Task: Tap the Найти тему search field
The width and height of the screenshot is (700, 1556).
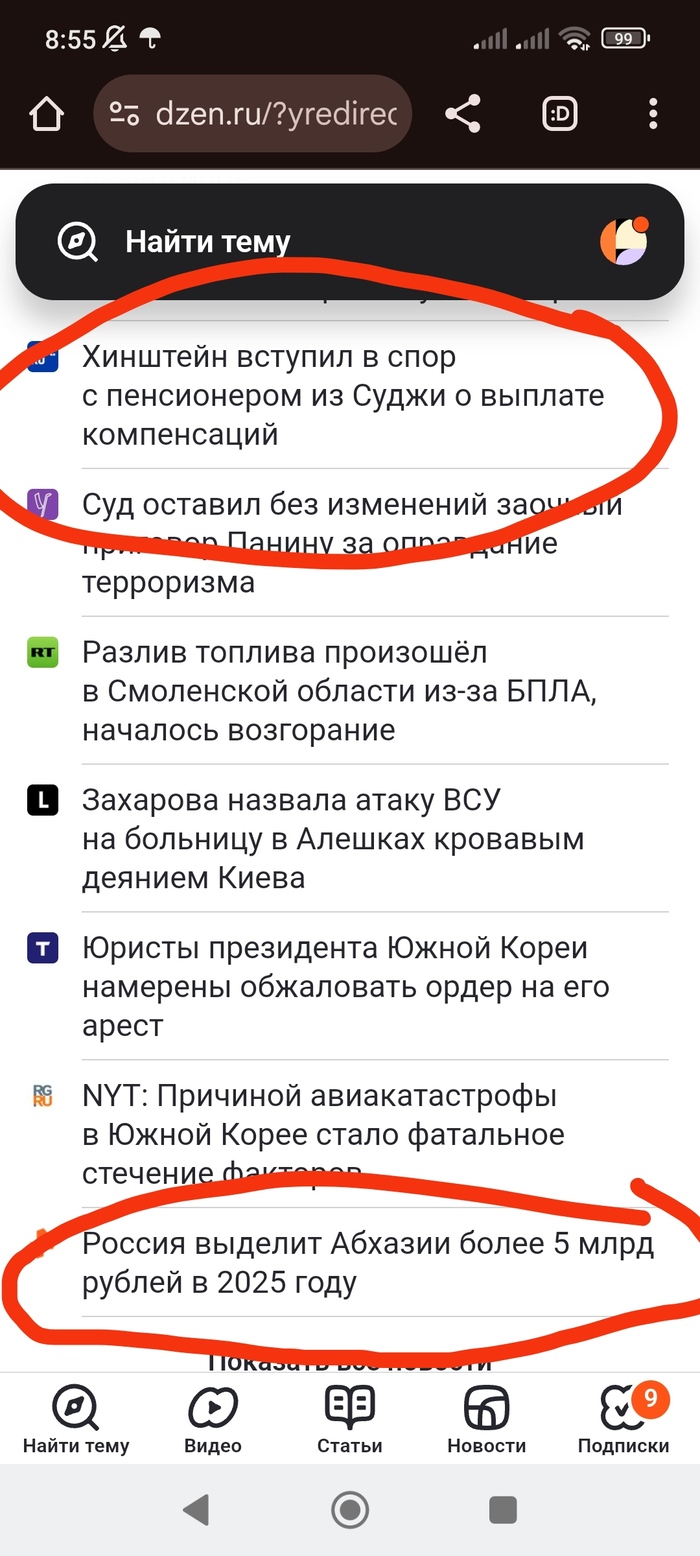Action: [300, 241]
